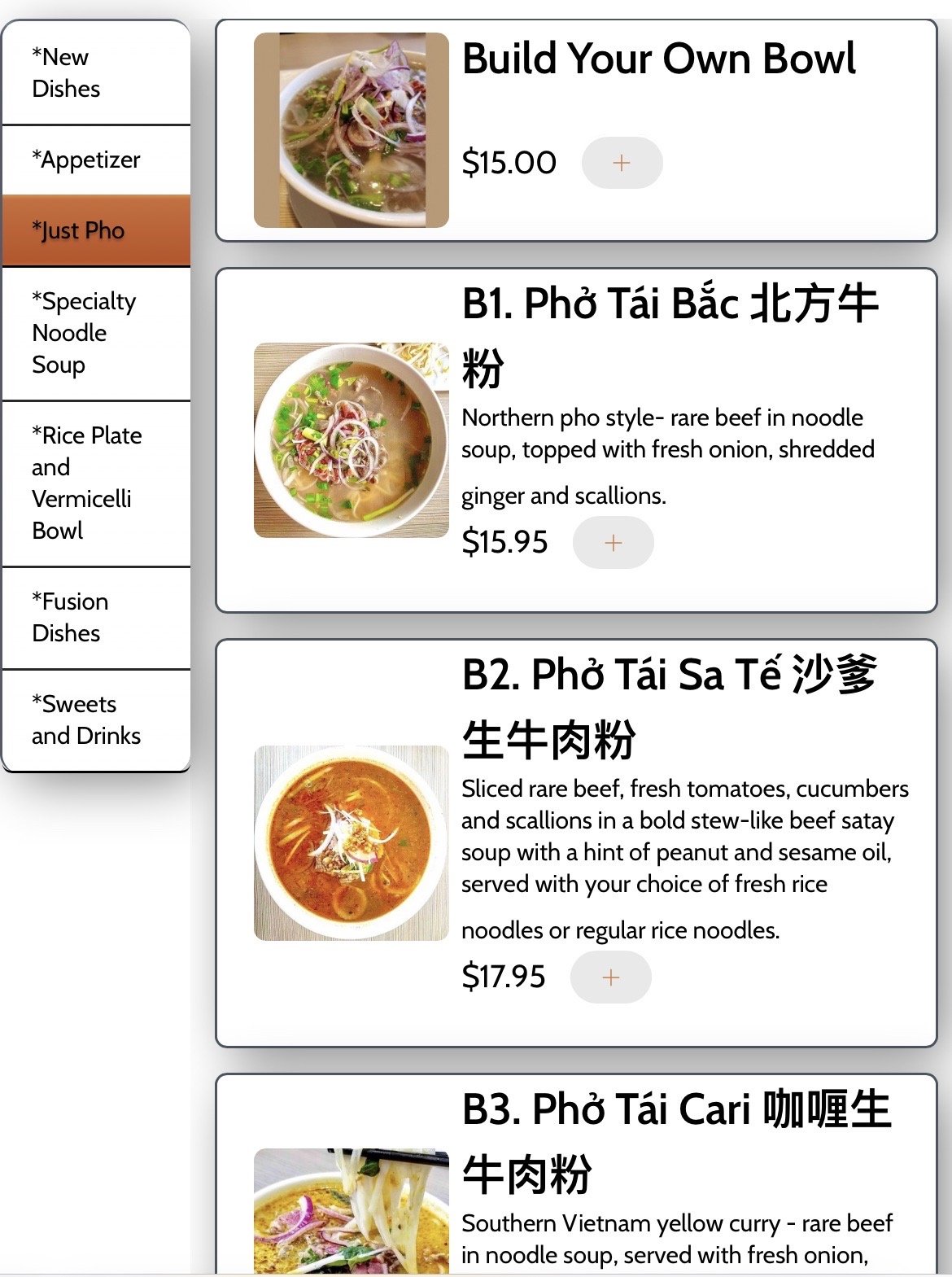View the B2 Phở Tái Sa Tế photo

click(352, 843)
